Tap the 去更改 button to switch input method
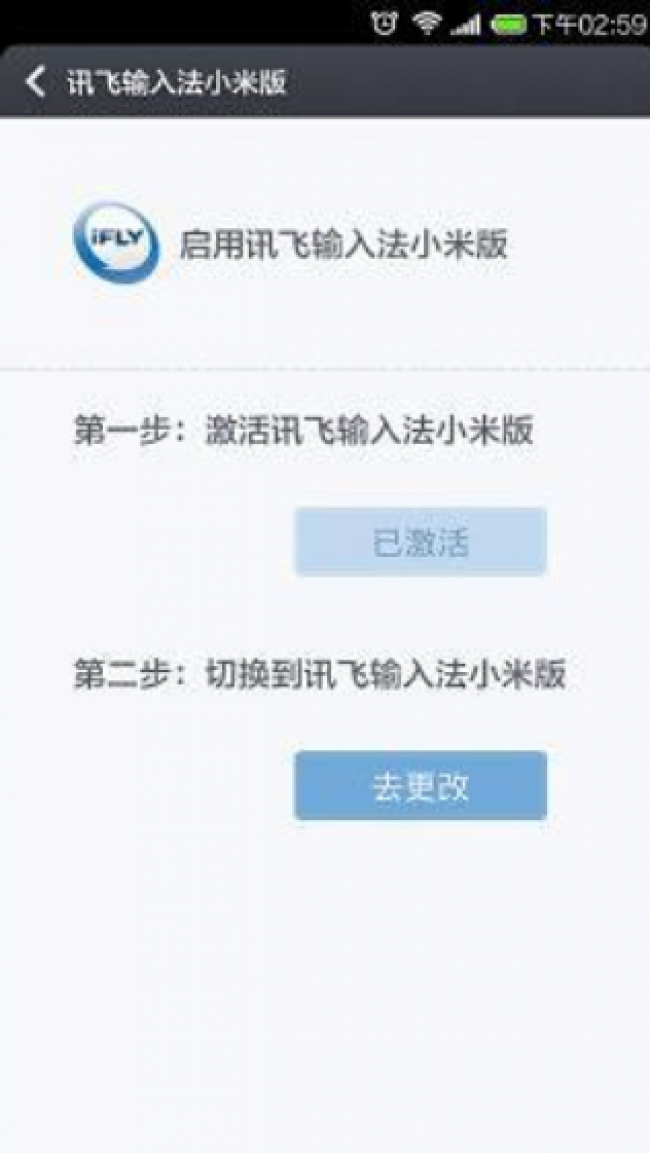Image resolution: width=650 pixels, height=1153 pixels. (x=421, y=785)
